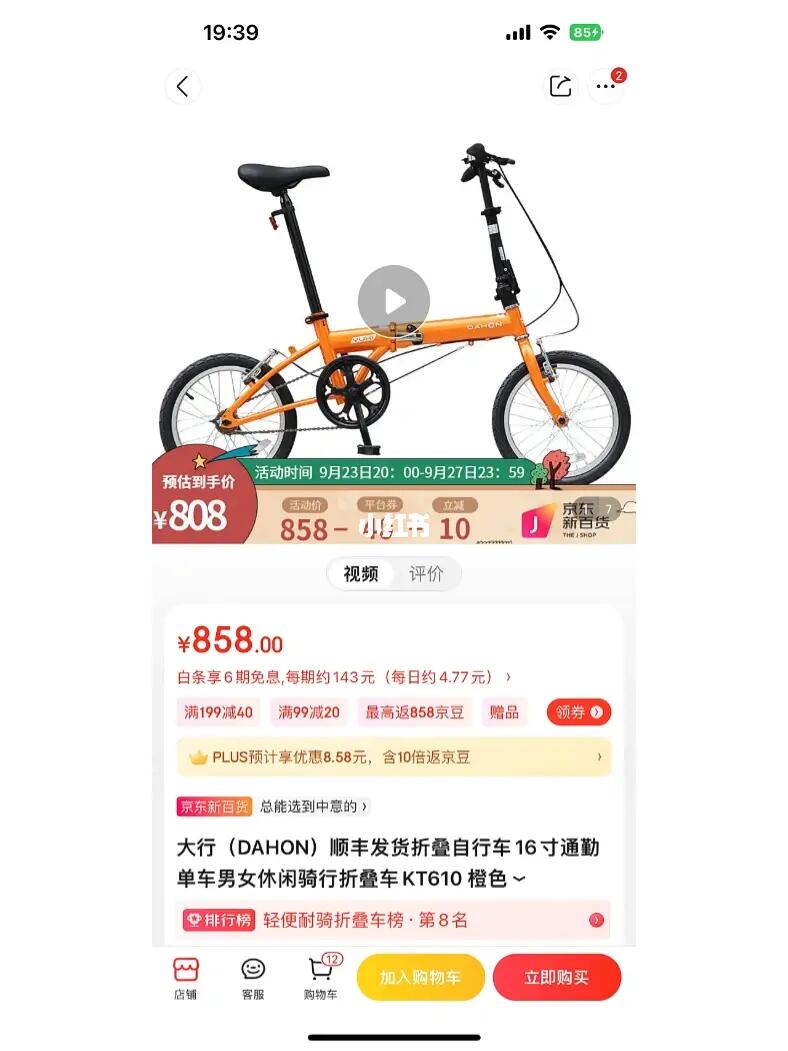Open the 轻便耐骑折叠车榜 ranking
Viewport: 788px width, 1051px height.
[x=393, y=920]
